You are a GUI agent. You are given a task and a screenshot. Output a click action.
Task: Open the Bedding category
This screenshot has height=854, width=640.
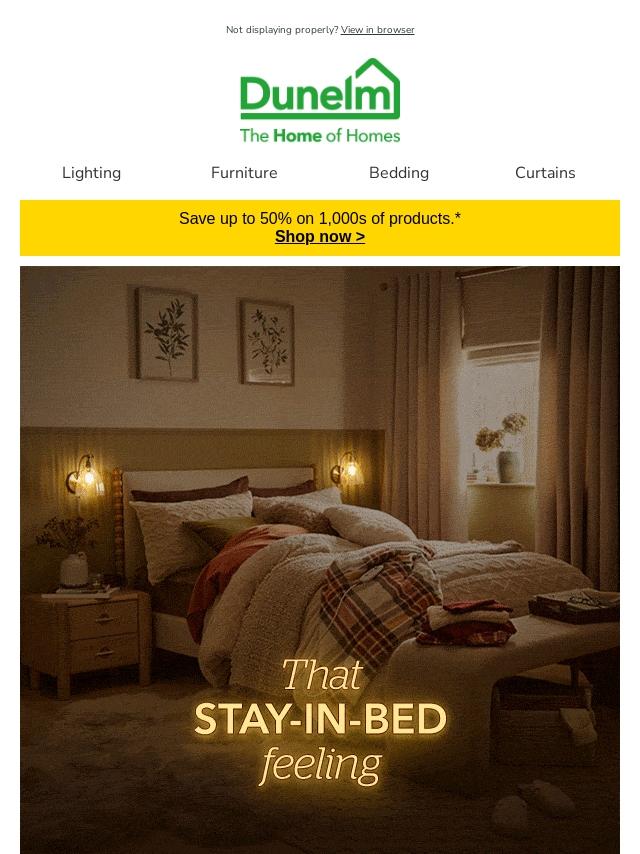398,173
